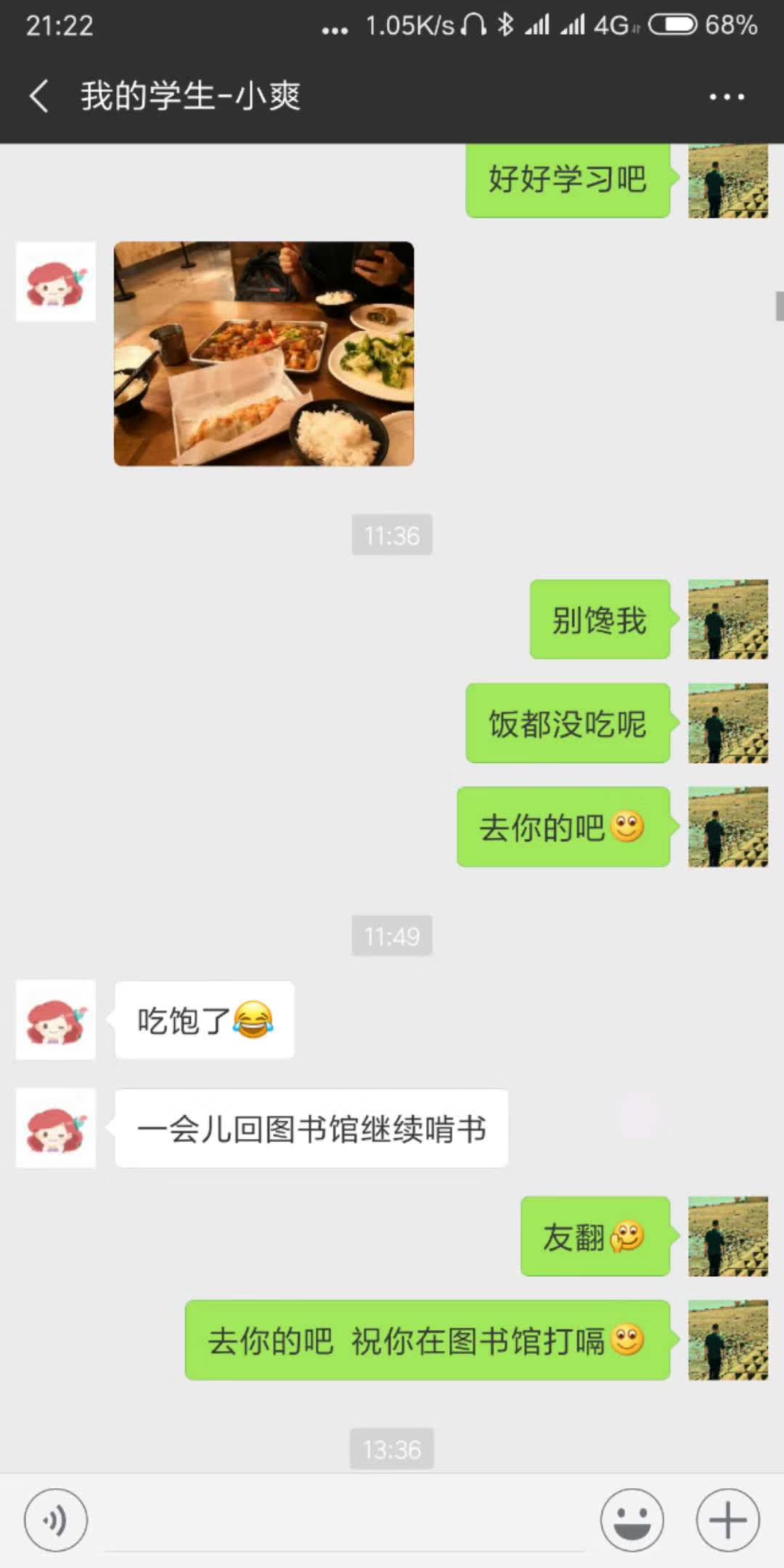The image size is (784, 1568).
Task: Go back from the 我的学生-小爽 chat
Action: (39, 97)
